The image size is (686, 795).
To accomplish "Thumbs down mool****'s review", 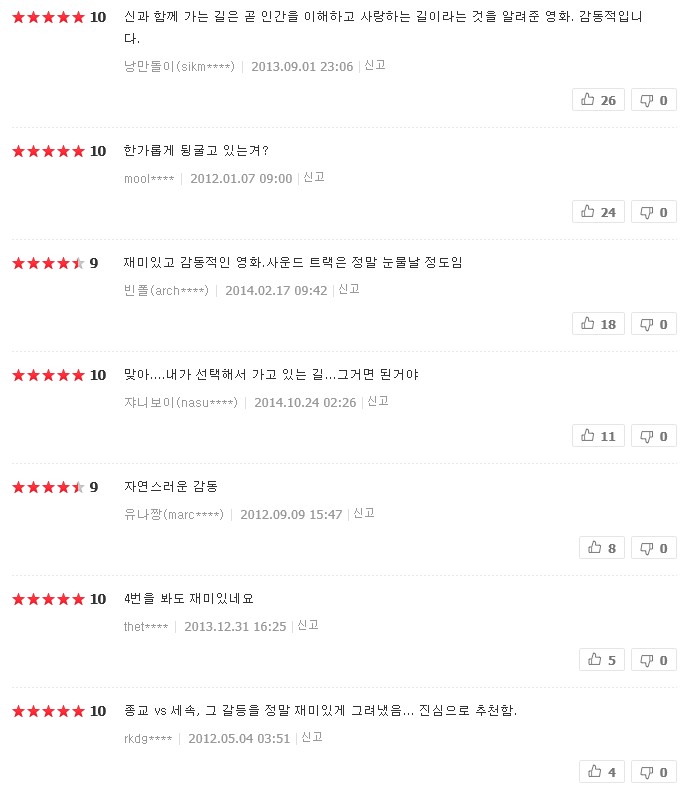I will 654,212.
